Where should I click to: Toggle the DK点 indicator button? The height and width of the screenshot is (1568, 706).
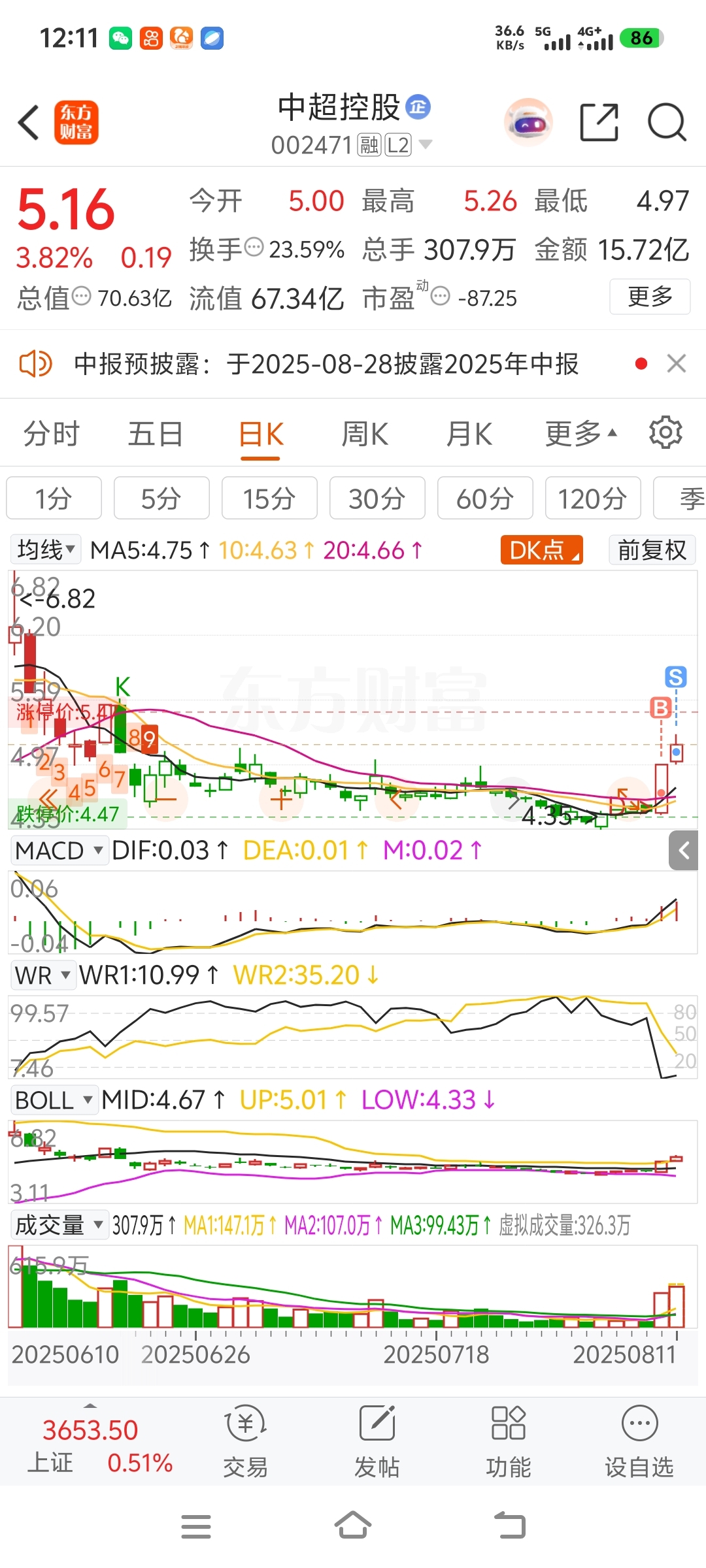coord(542,550)
